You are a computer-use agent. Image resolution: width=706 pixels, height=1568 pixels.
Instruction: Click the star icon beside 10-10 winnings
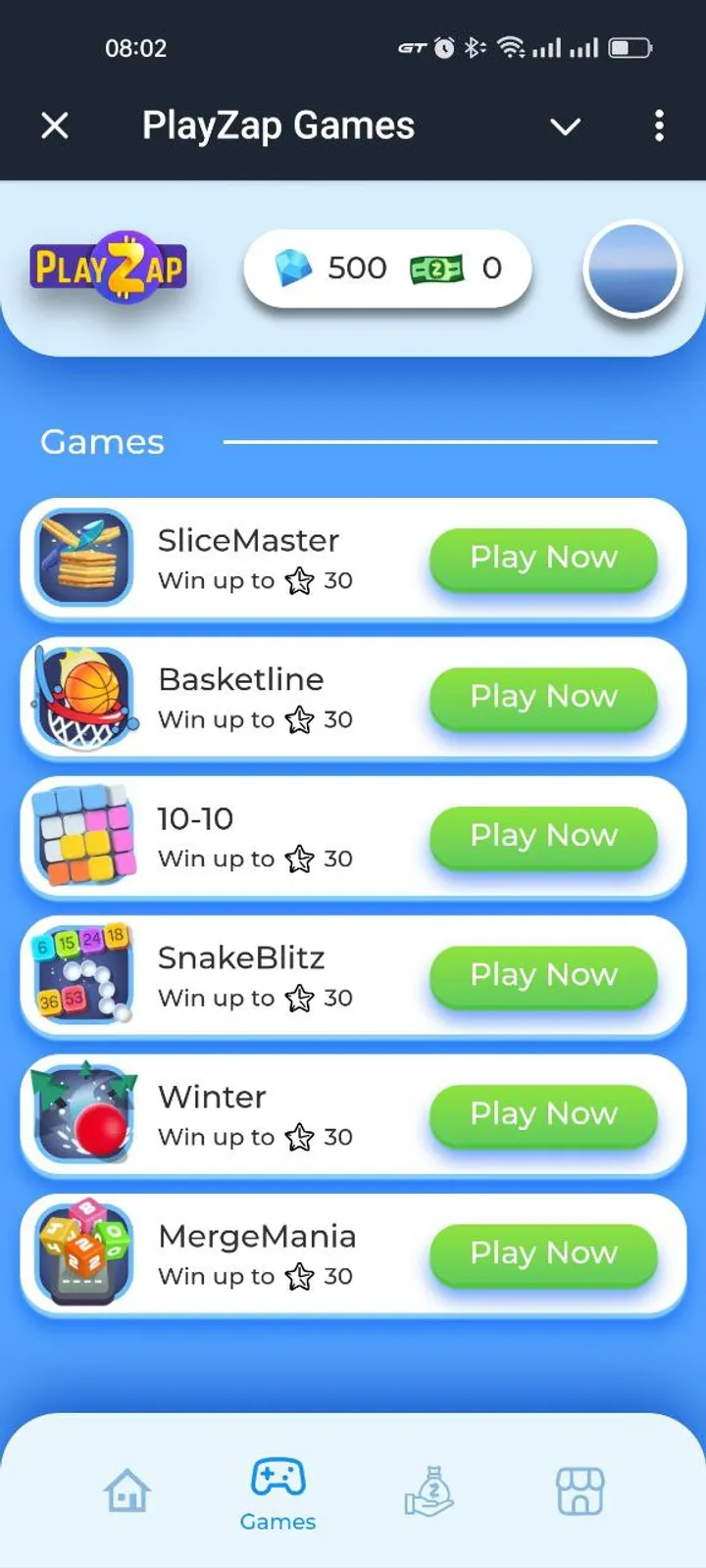coord(300,858)
